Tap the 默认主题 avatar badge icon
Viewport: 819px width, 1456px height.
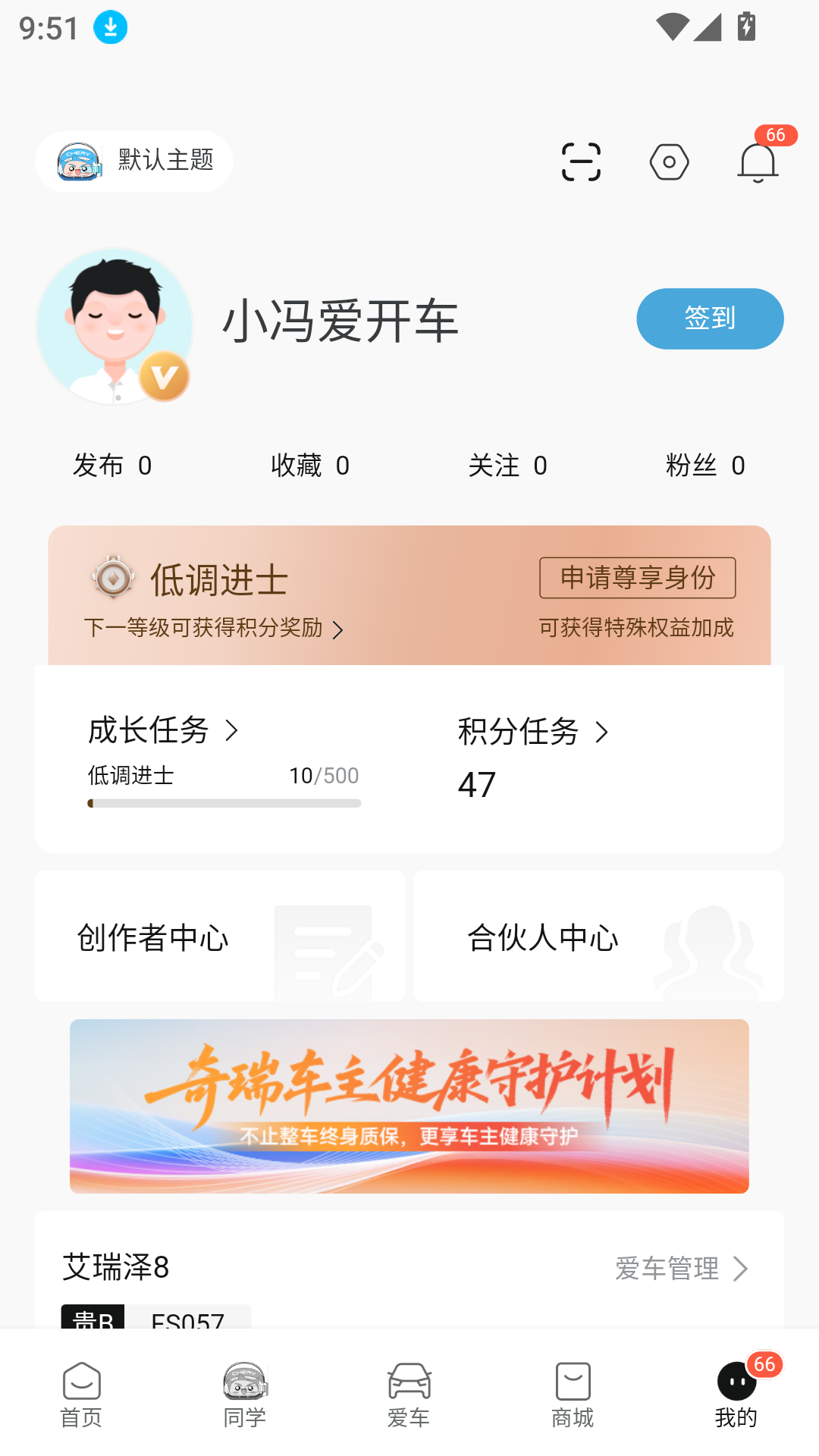[79, 161]
